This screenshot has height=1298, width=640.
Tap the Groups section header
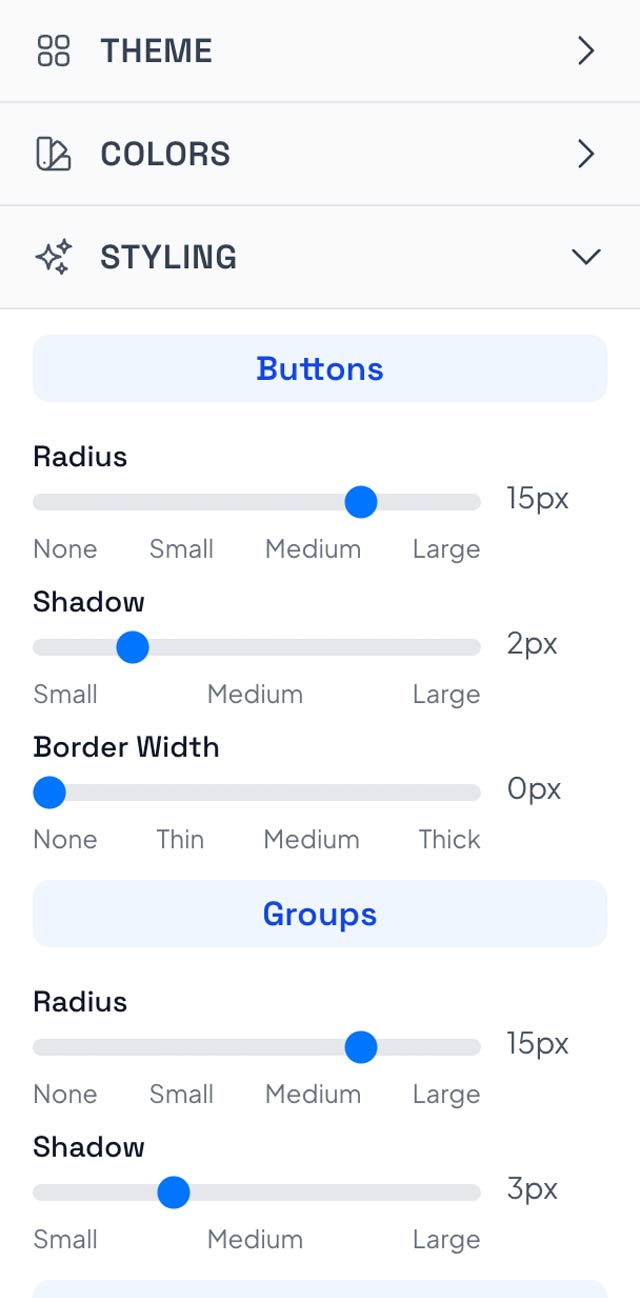tap(319, 914)
